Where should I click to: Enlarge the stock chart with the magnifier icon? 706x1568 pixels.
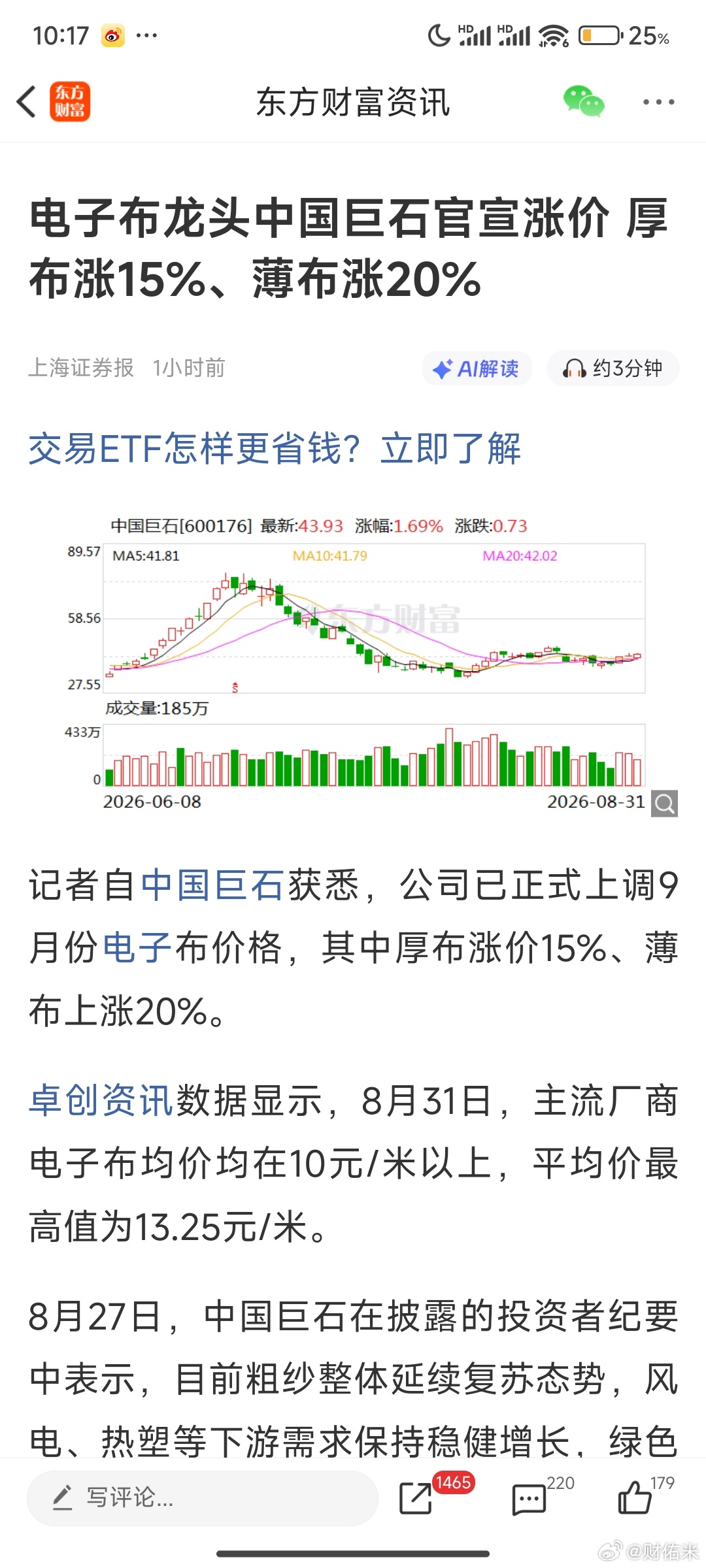click(x=664, y=803)
